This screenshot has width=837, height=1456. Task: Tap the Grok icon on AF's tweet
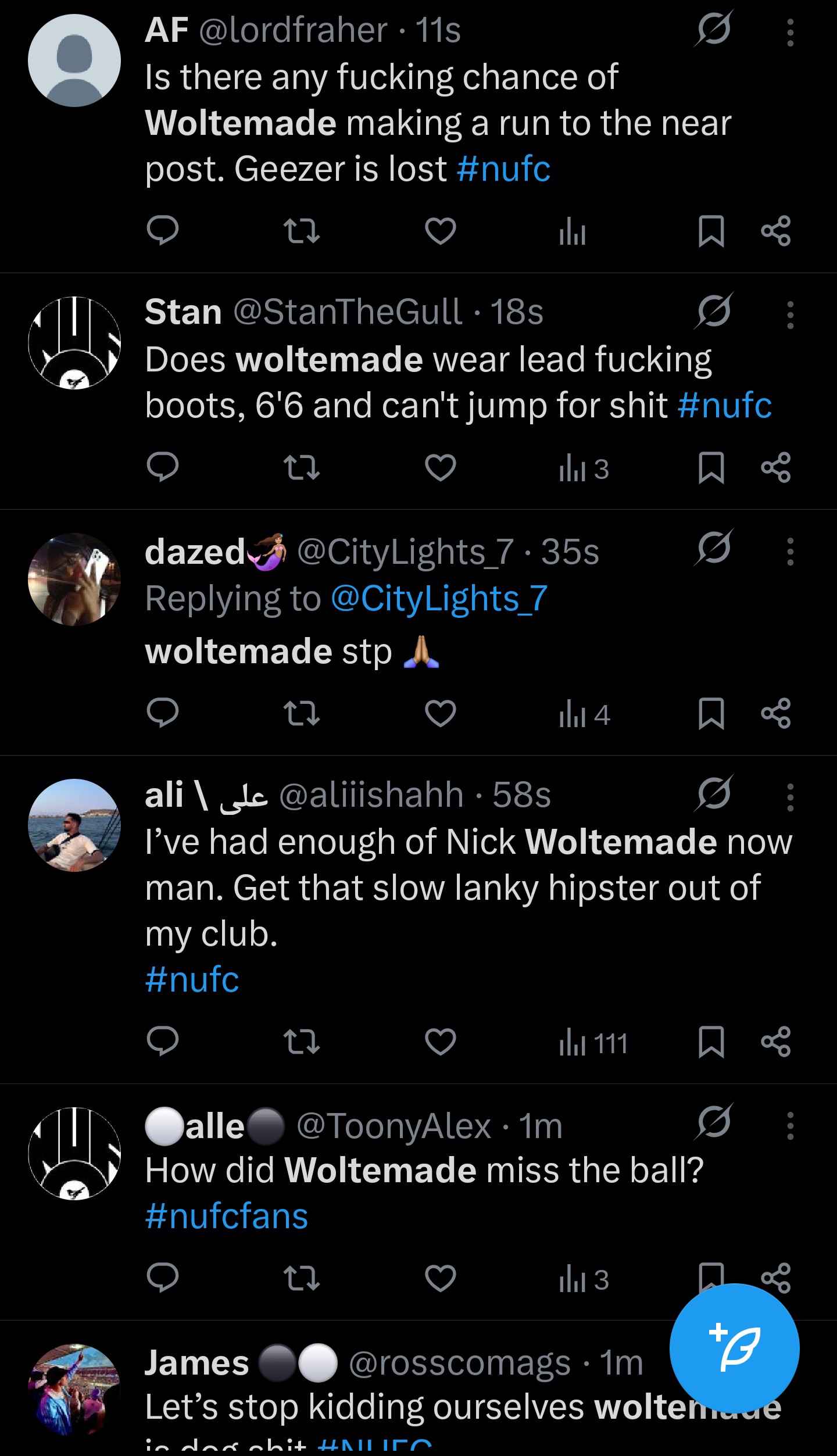(x=713, y=29)
